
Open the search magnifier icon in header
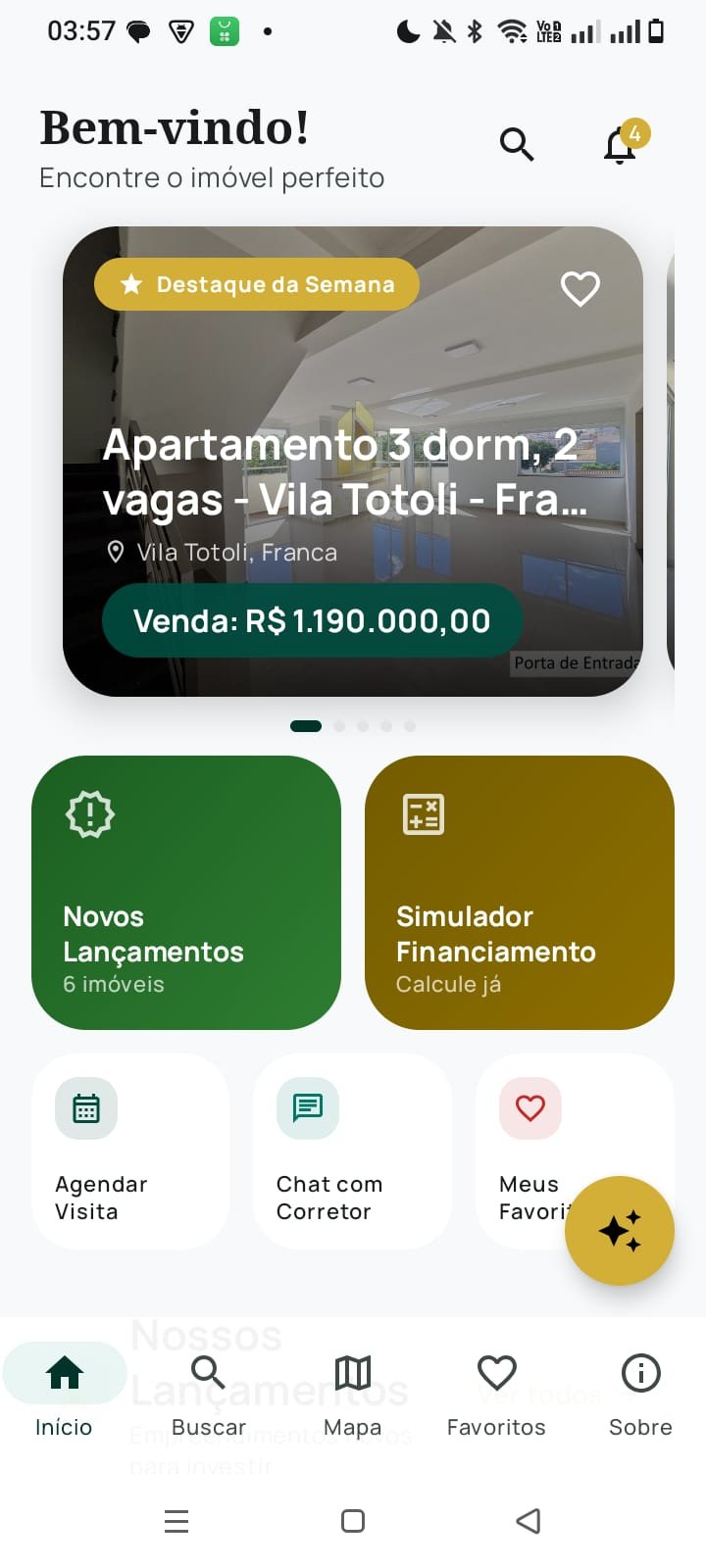click(517, 144)
